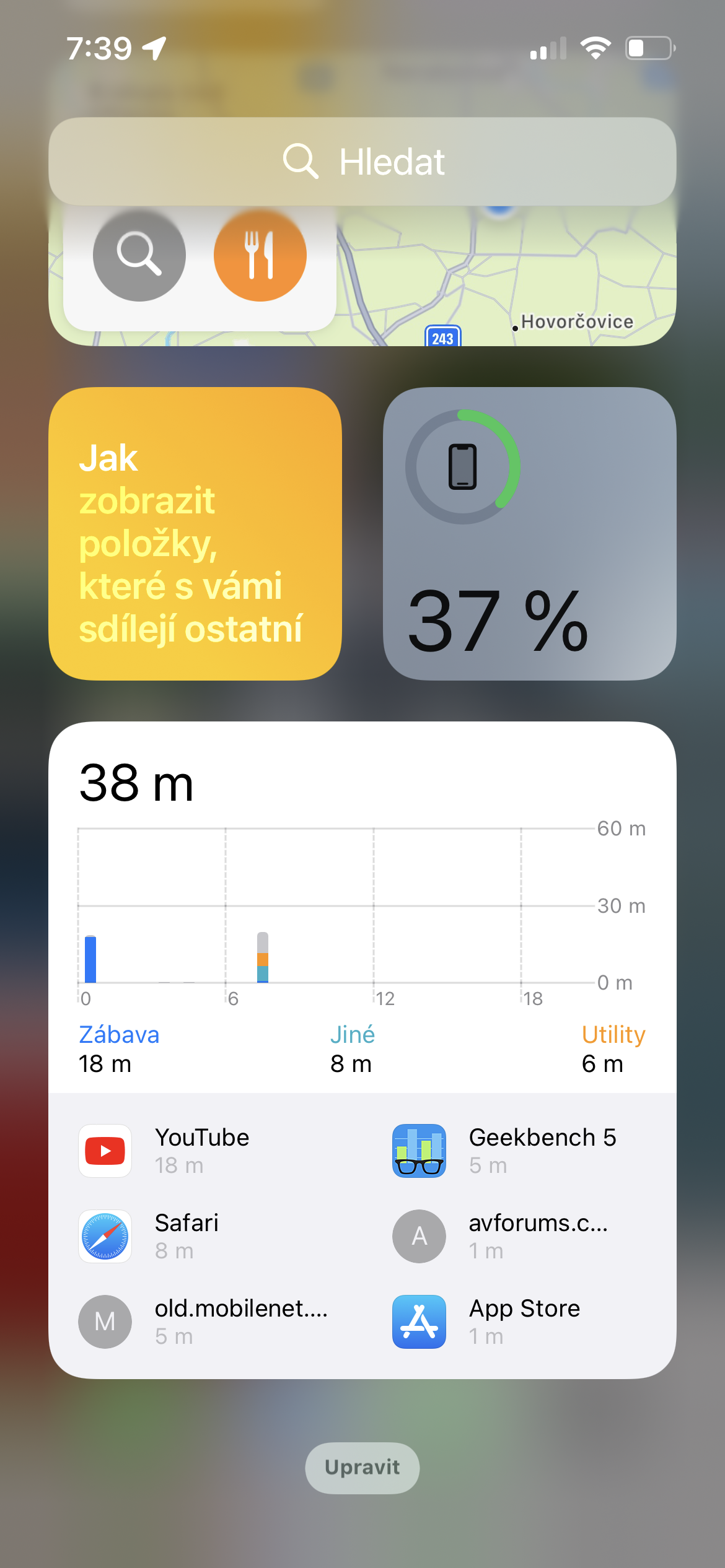Tap the Upravit button to edit widgets
725x1568 pixels.
point(362,1468)
